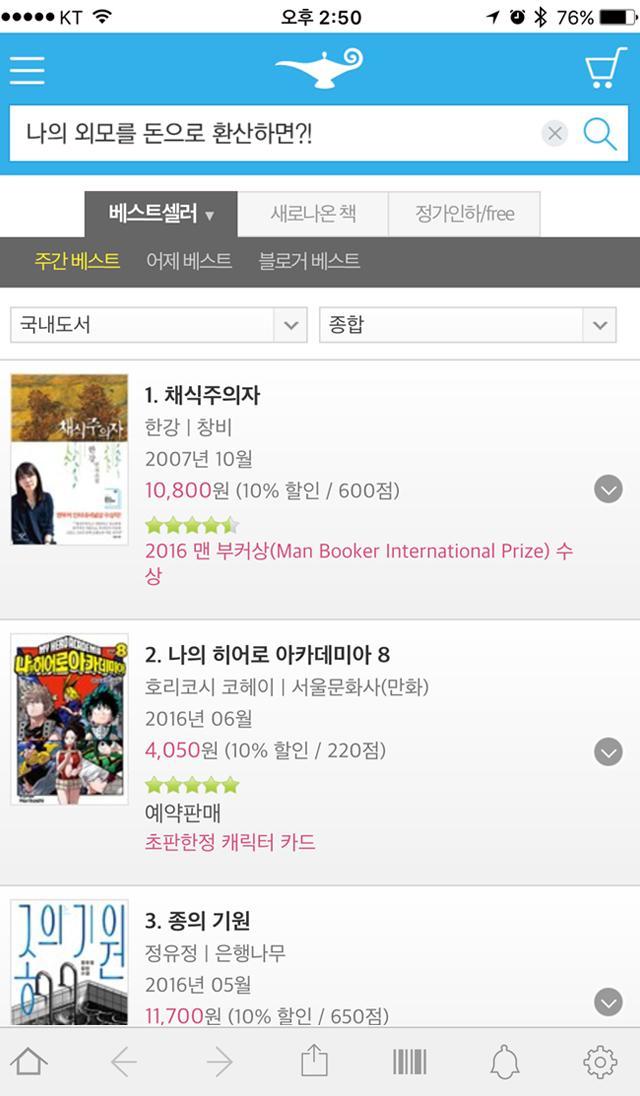This screenshot has width=640, height=1096.
Task: Open the book 나의 히어로 아카데미아 8
Action: tap(267, 655)
